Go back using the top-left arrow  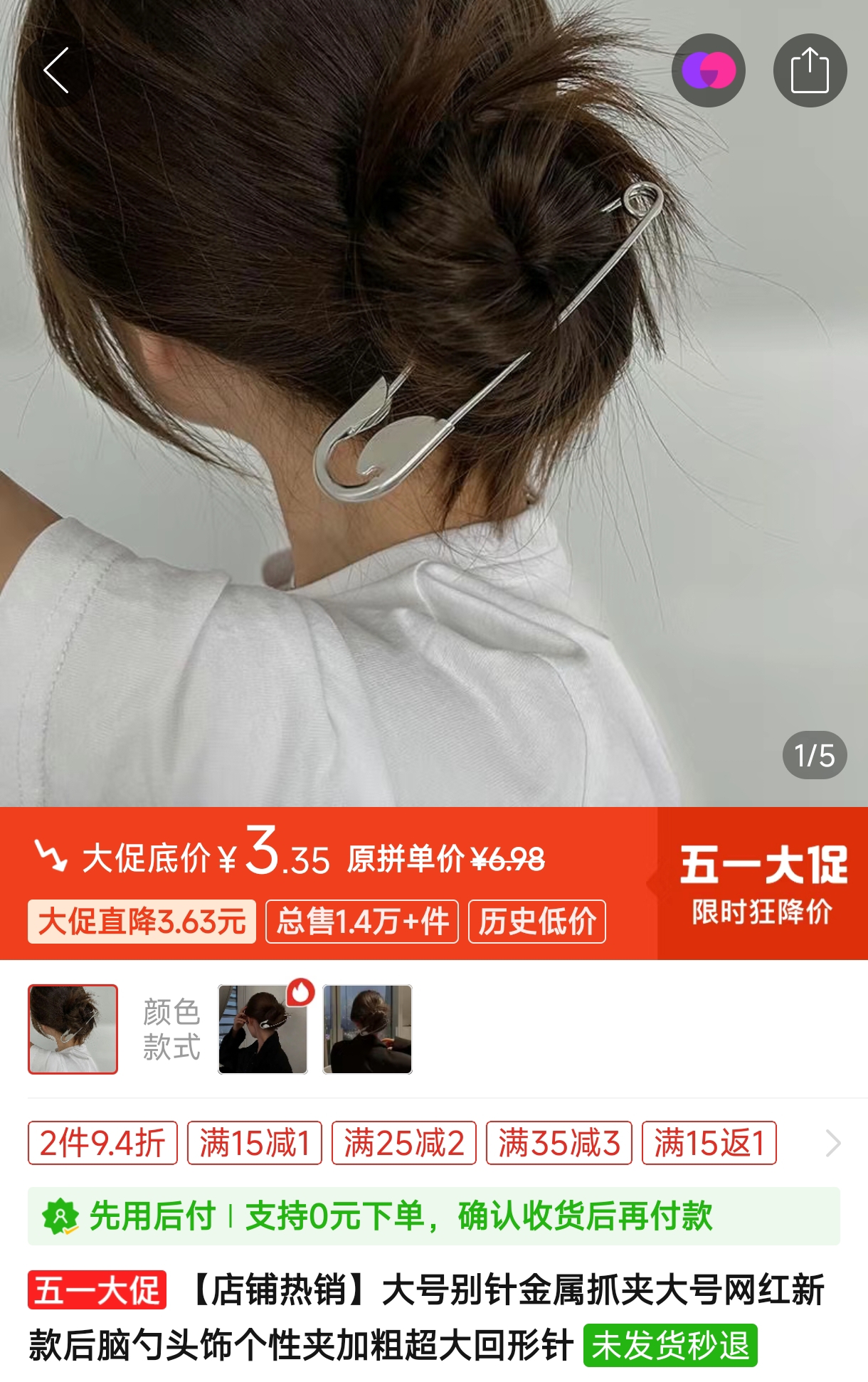pyautogui.click(x=56, y=70)
